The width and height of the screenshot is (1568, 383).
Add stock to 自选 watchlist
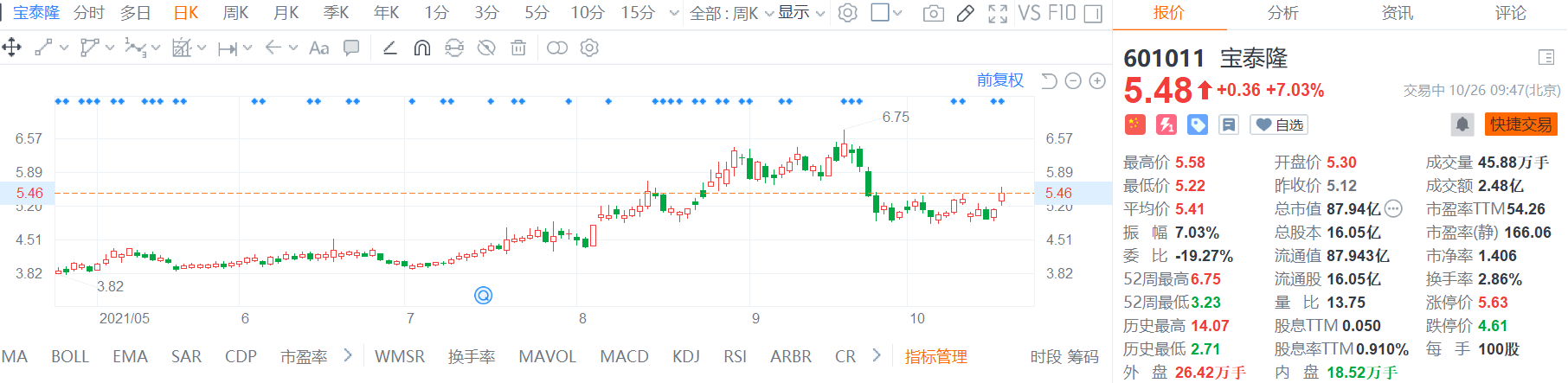1279,124
